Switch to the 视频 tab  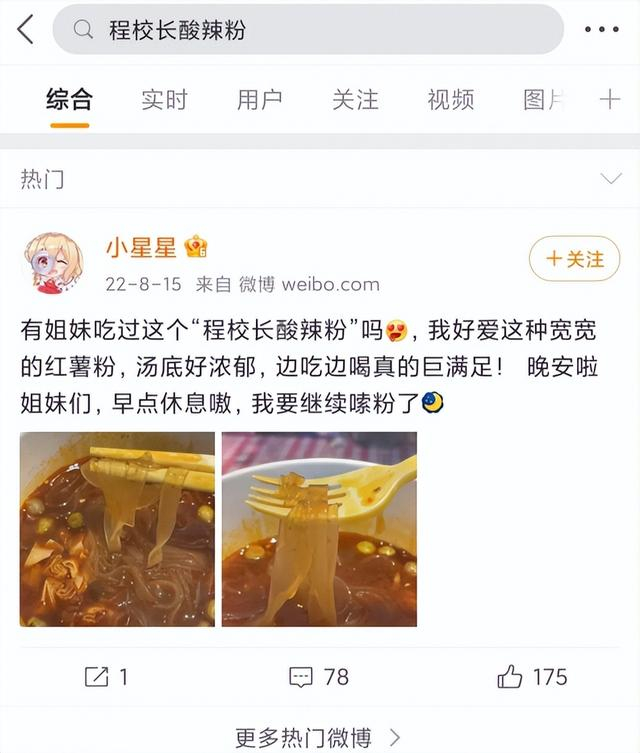(450, 99)
